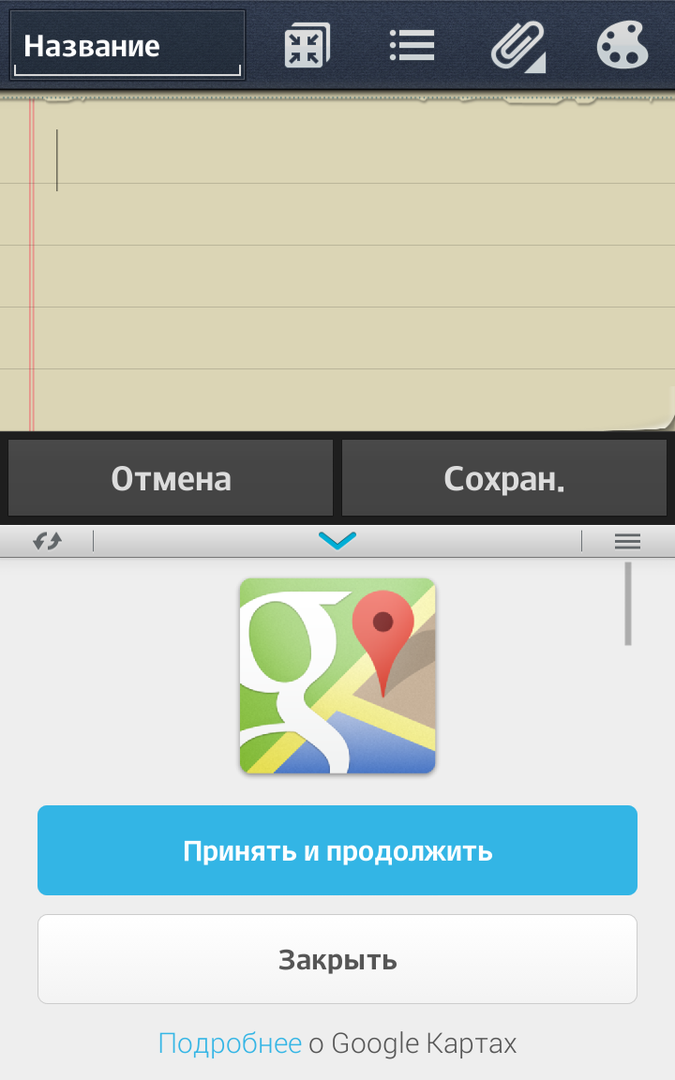The width and height of the screenshot is (675, 1080).
Task: Open the color palette theme icon
Action: point(622,46)
